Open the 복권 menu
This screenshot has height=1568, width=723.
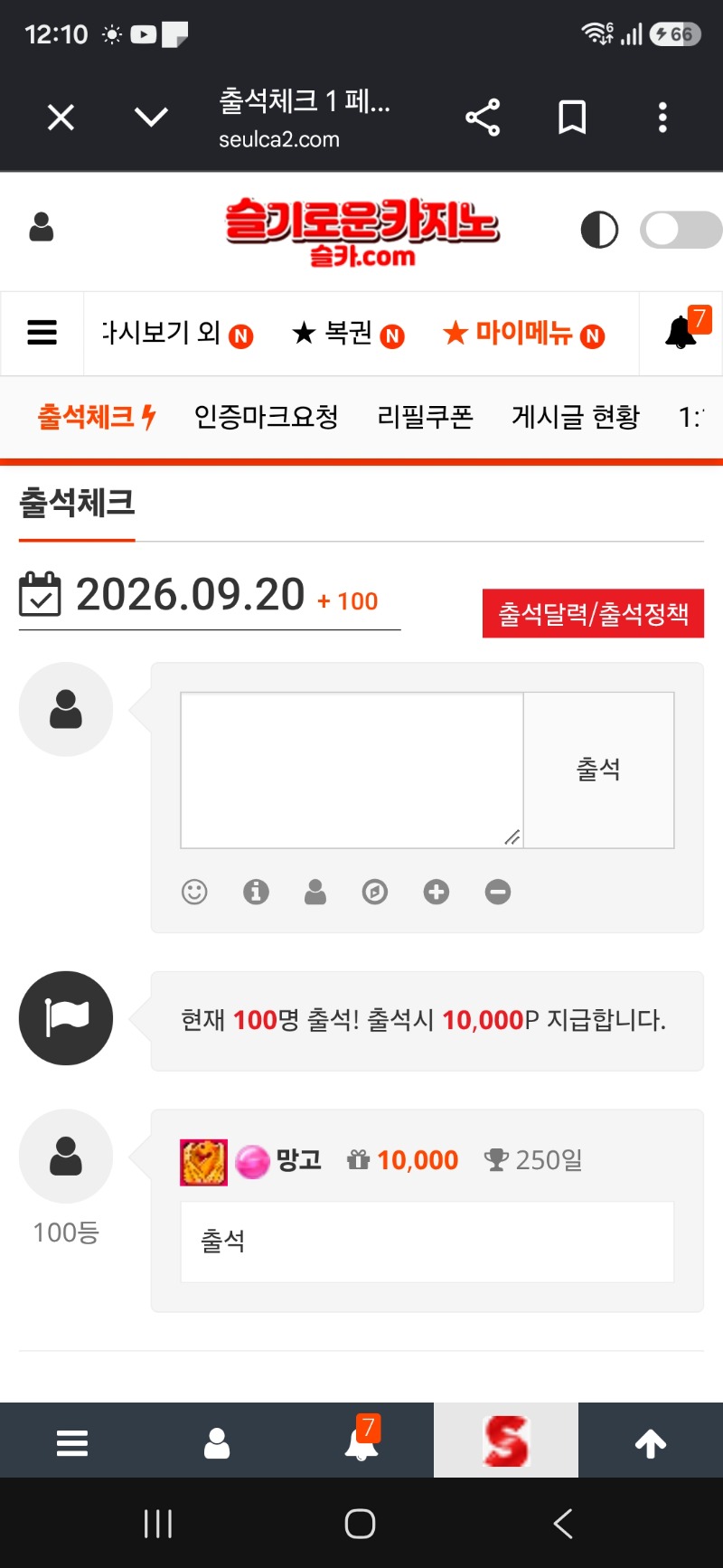point(348,334)
